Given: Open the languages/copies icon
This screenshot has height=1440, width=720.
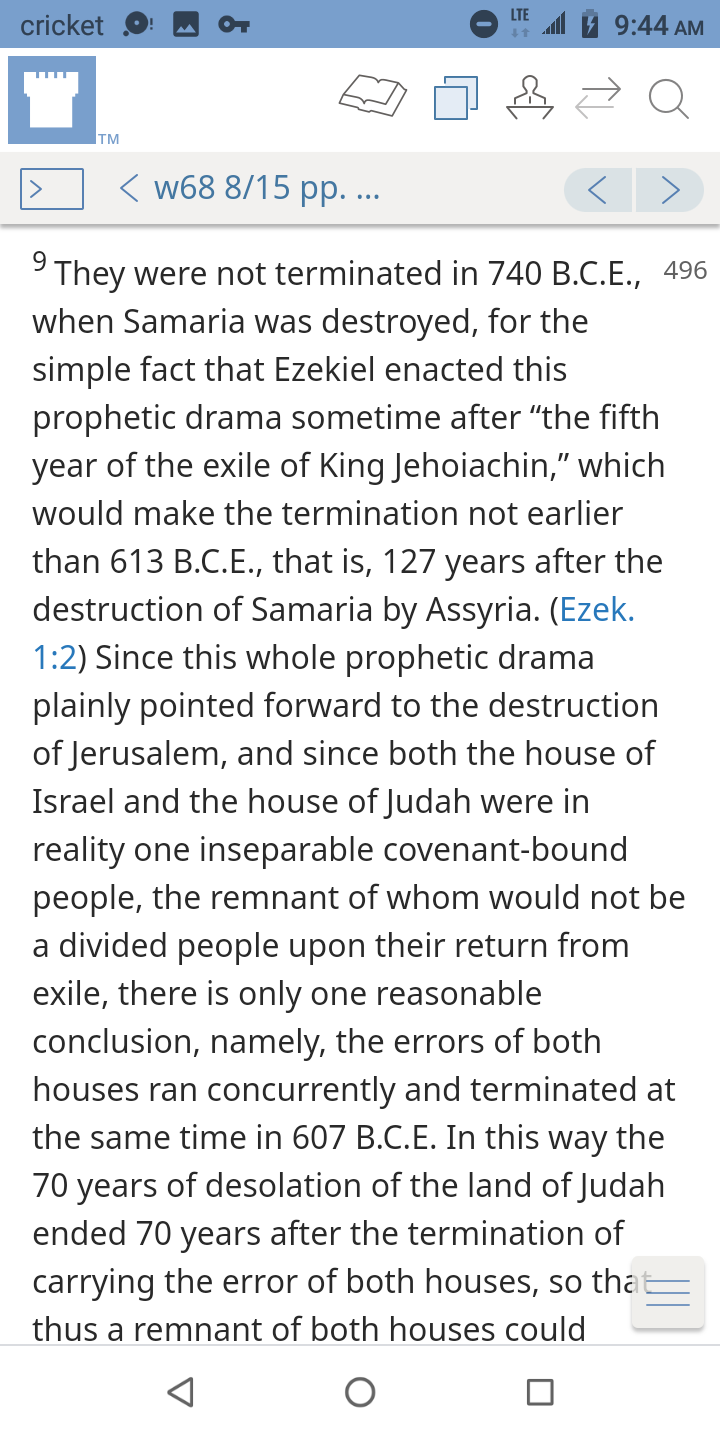Looking at the screenshot, I should (x=456, y=98).
